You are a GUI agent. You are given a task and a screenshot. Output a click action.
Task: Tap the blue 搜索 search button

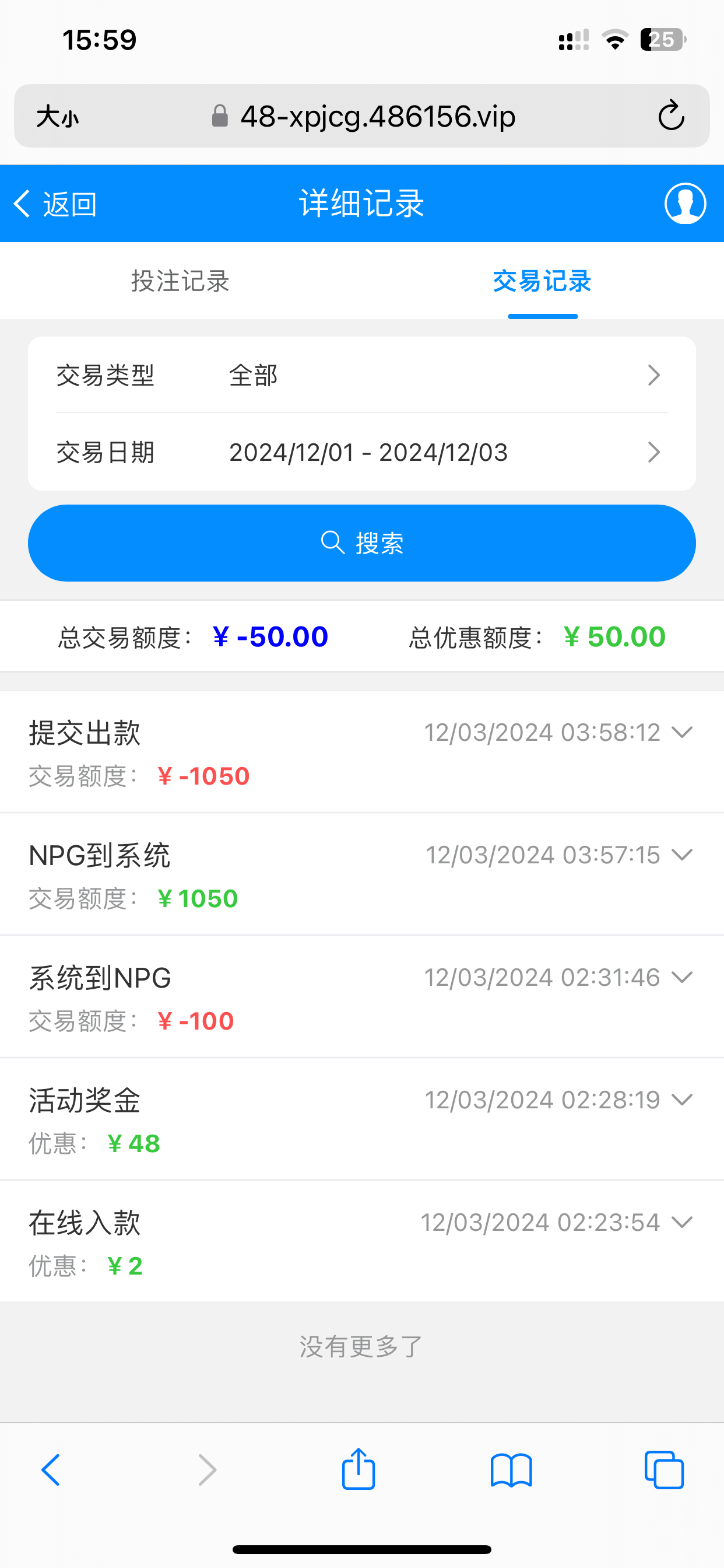click(x=361, y=542)
